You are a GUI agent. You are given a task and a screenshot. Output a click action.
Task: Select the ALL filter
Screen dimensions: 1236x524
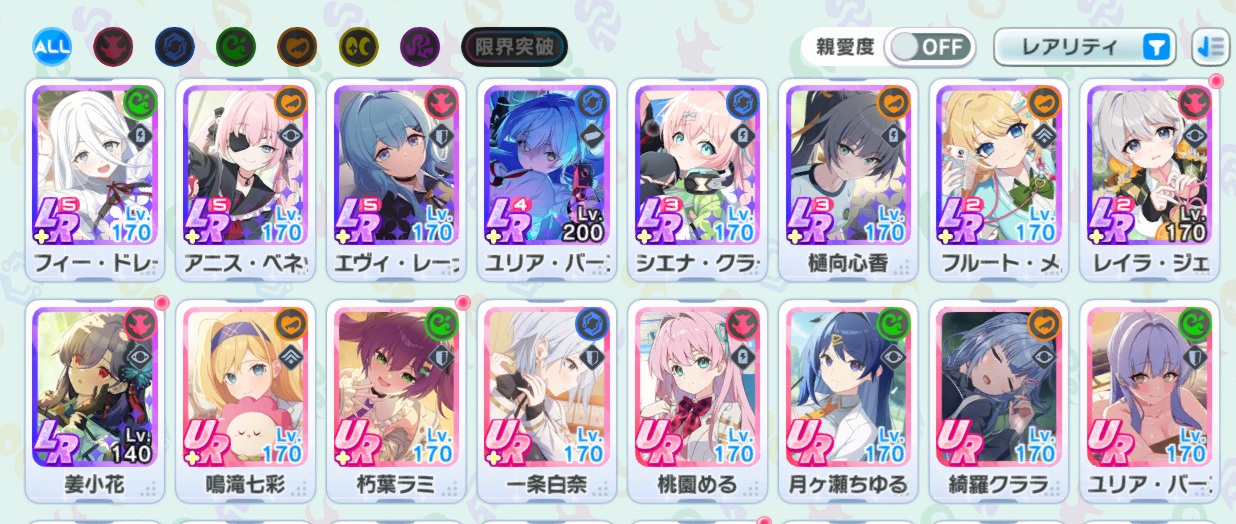tap(51, 45)
